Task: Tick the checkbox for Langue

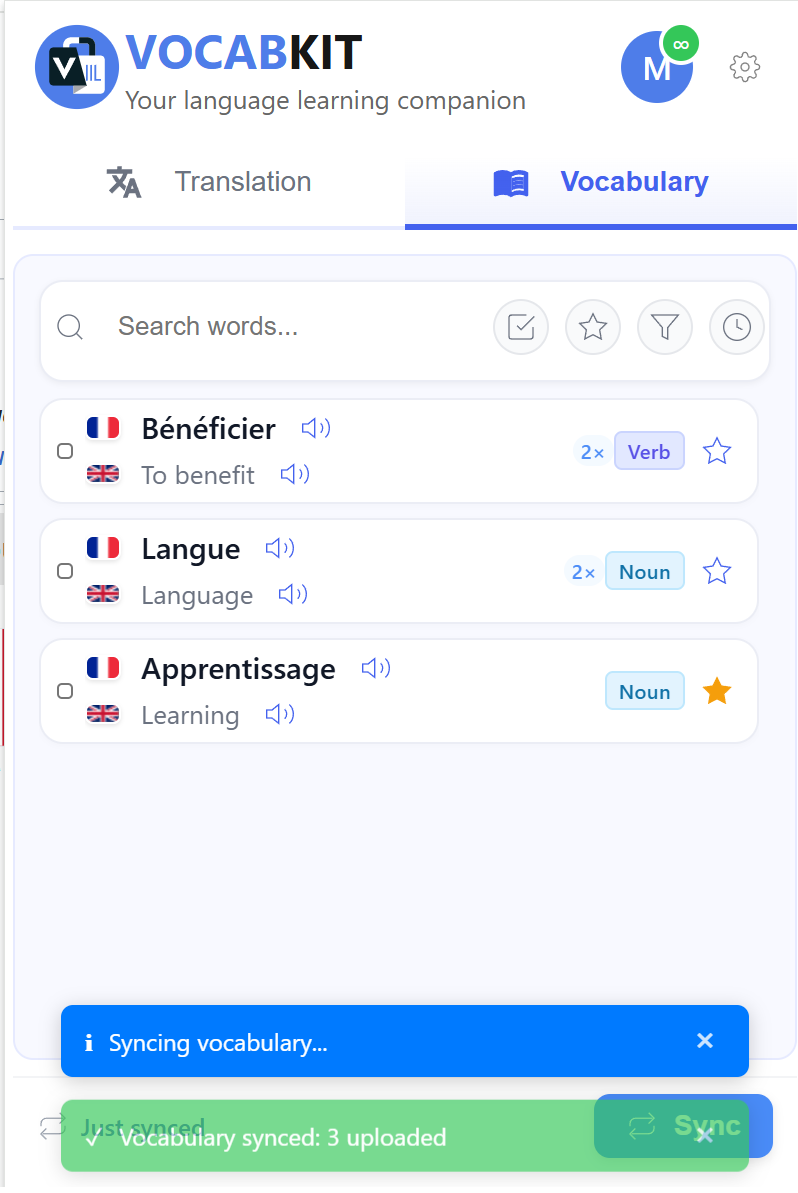Action: 65,571
